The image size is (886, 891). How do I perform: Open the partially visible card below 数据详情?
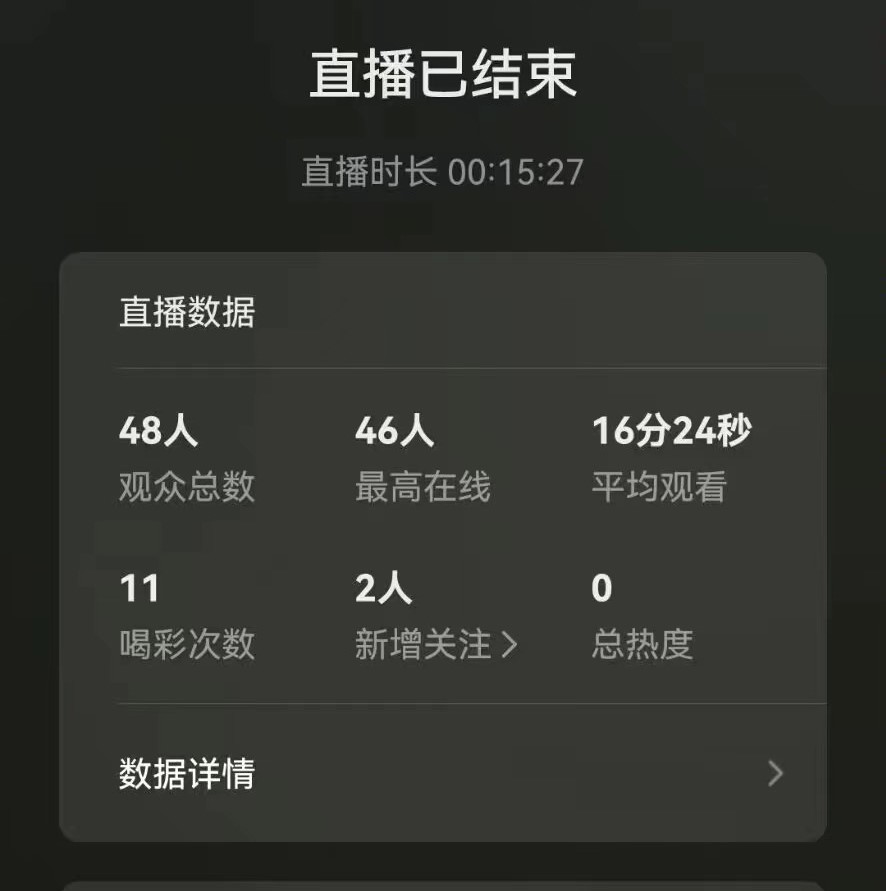(x=443, y=885)
